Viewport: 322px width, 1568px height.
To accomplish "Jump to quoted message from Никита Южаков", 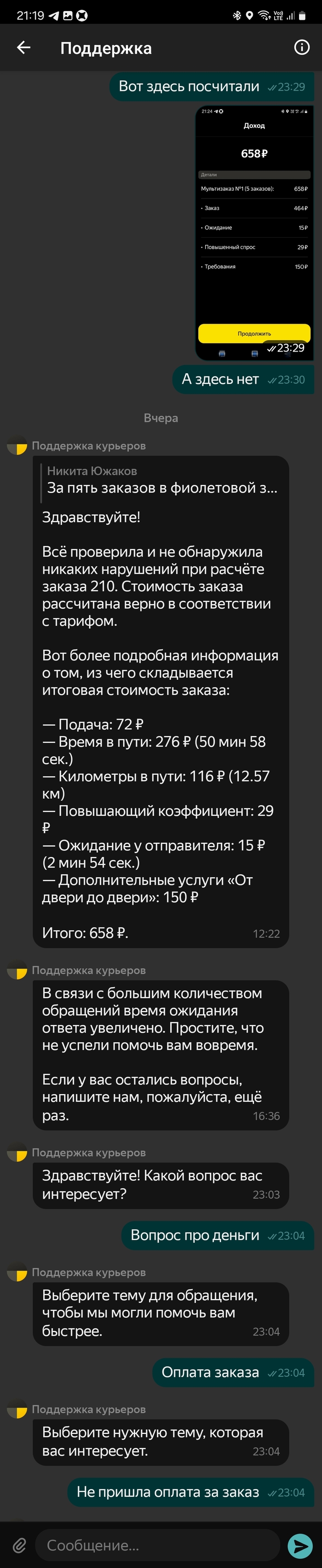I will coord(161,480).
